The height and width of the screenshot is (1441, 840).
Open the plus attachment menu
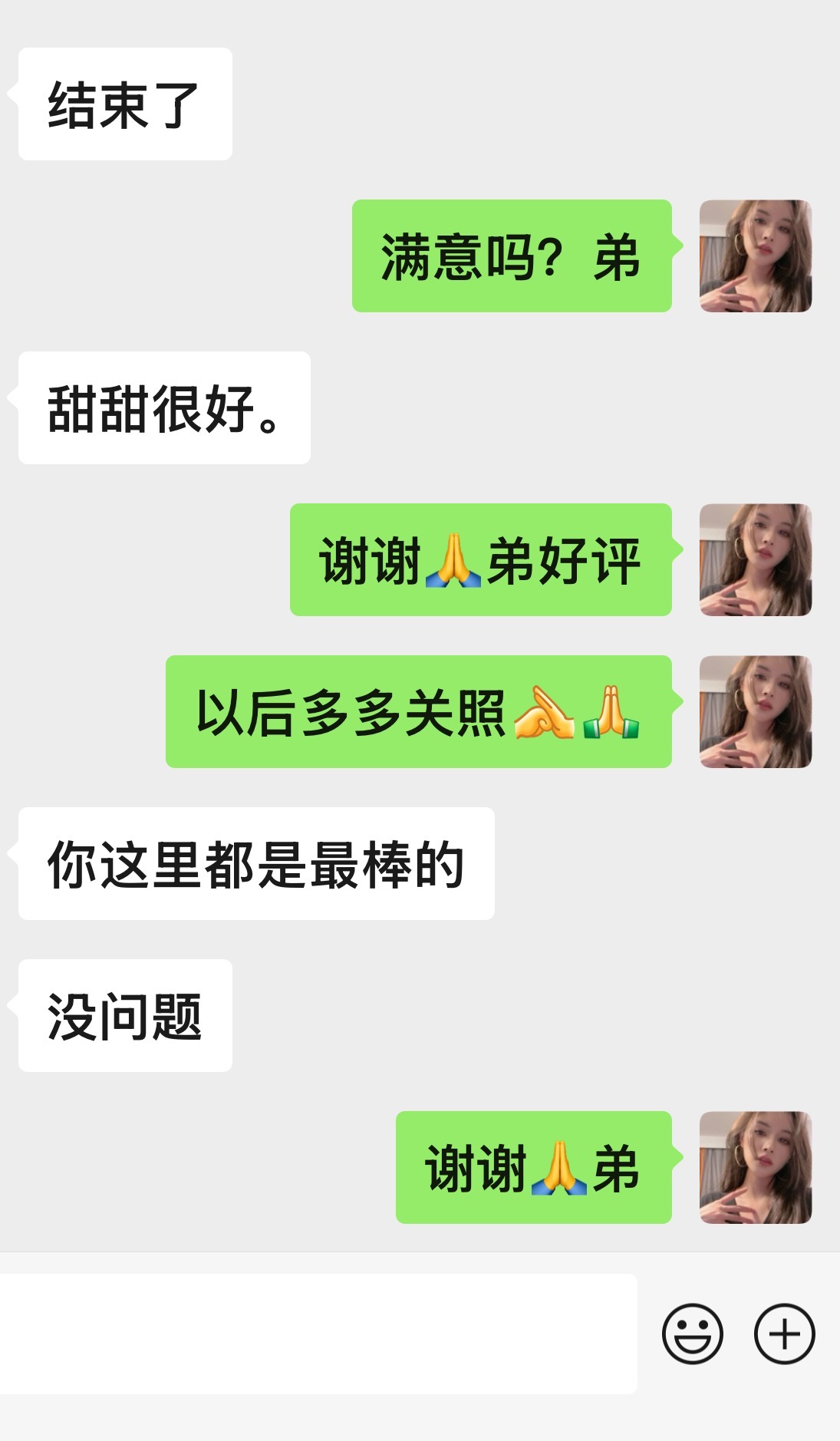tap(784, 1334)
